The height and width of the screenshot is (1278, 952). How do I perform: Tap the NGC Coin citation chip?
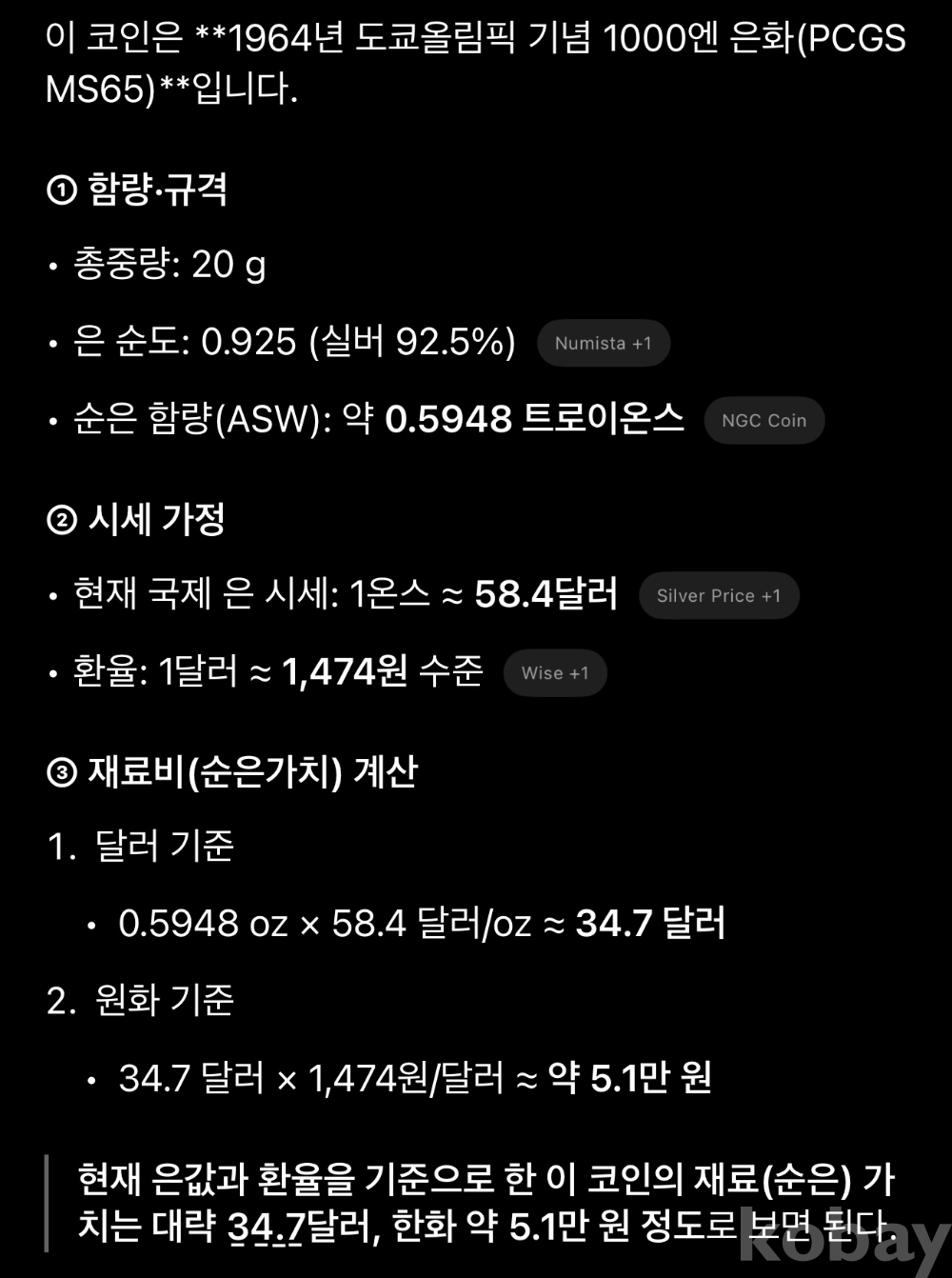pyautogui.click(x=764, y=420)
